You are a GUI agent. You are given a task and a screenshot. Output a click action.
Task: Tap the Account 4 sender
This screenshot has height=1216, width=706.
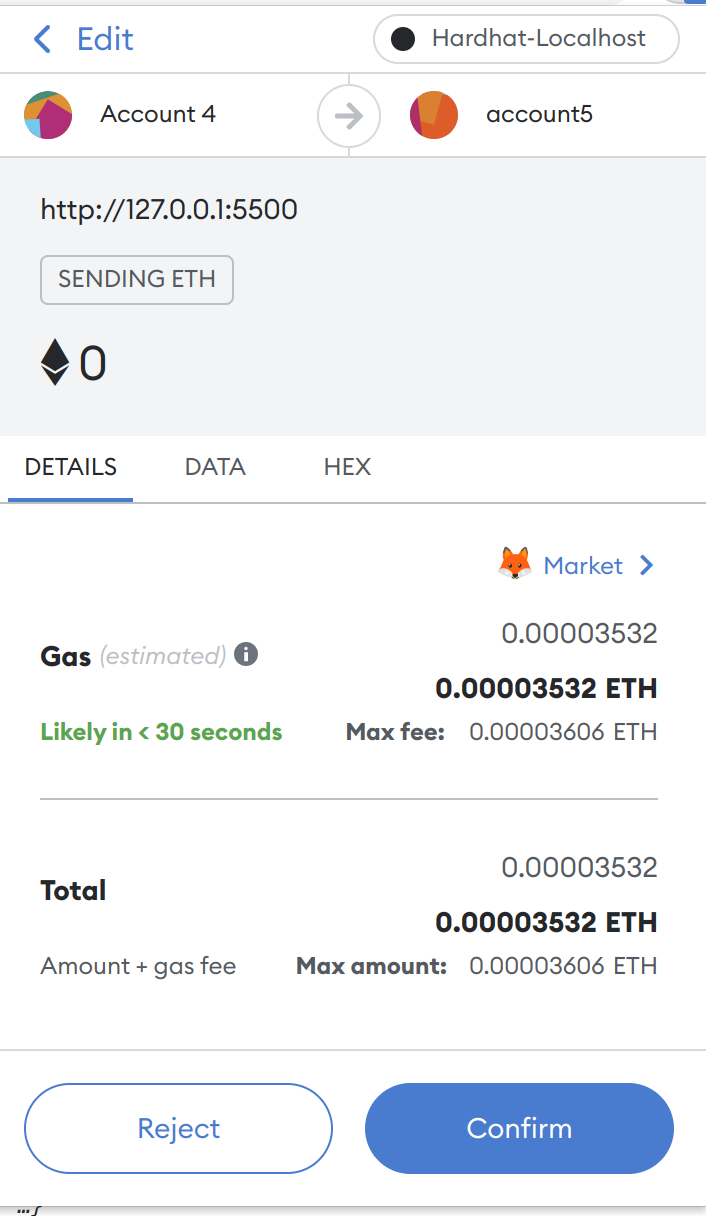(120, 115)
